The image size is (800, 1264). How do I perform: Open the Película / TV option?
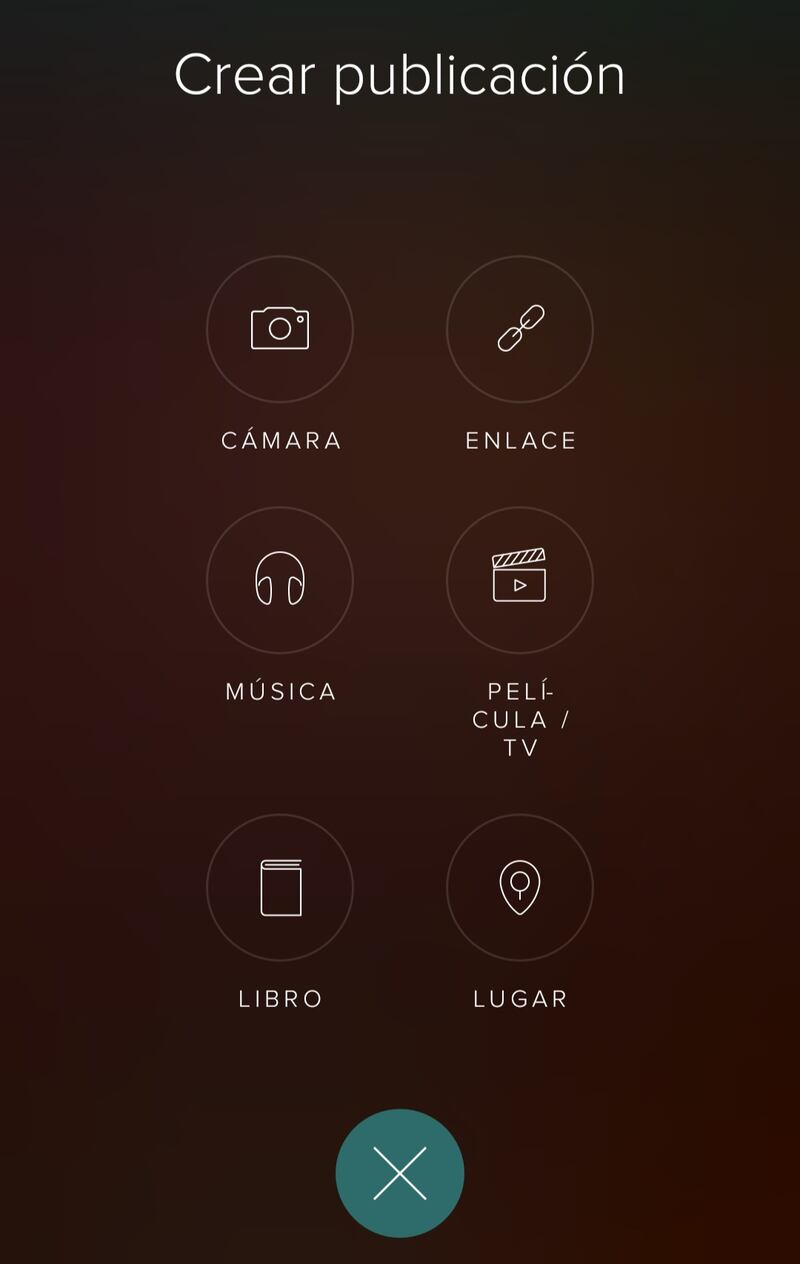(x=520, y=580)
